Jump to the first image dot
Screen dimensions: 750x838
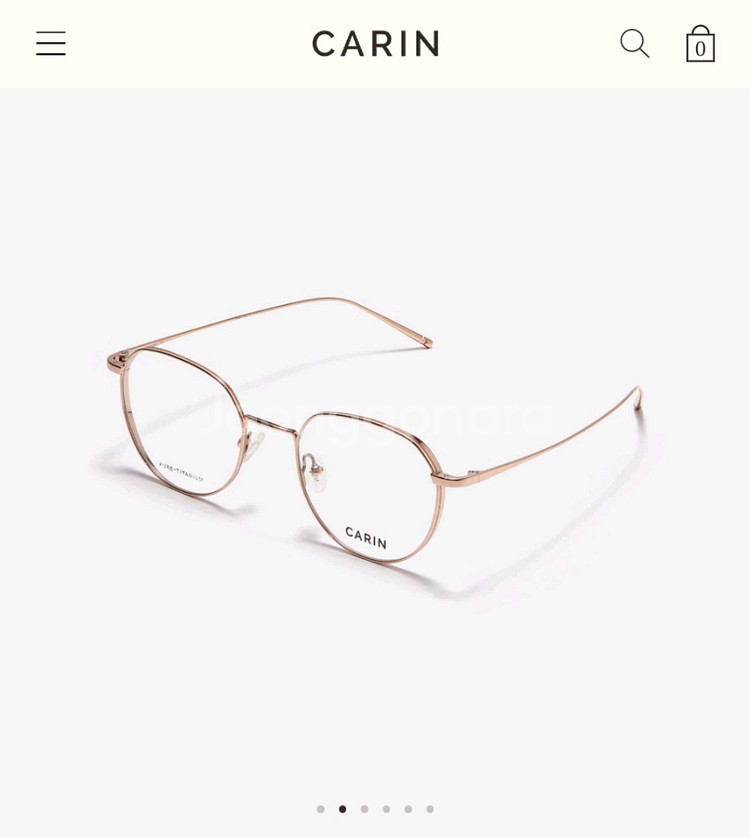pos(320,809)
